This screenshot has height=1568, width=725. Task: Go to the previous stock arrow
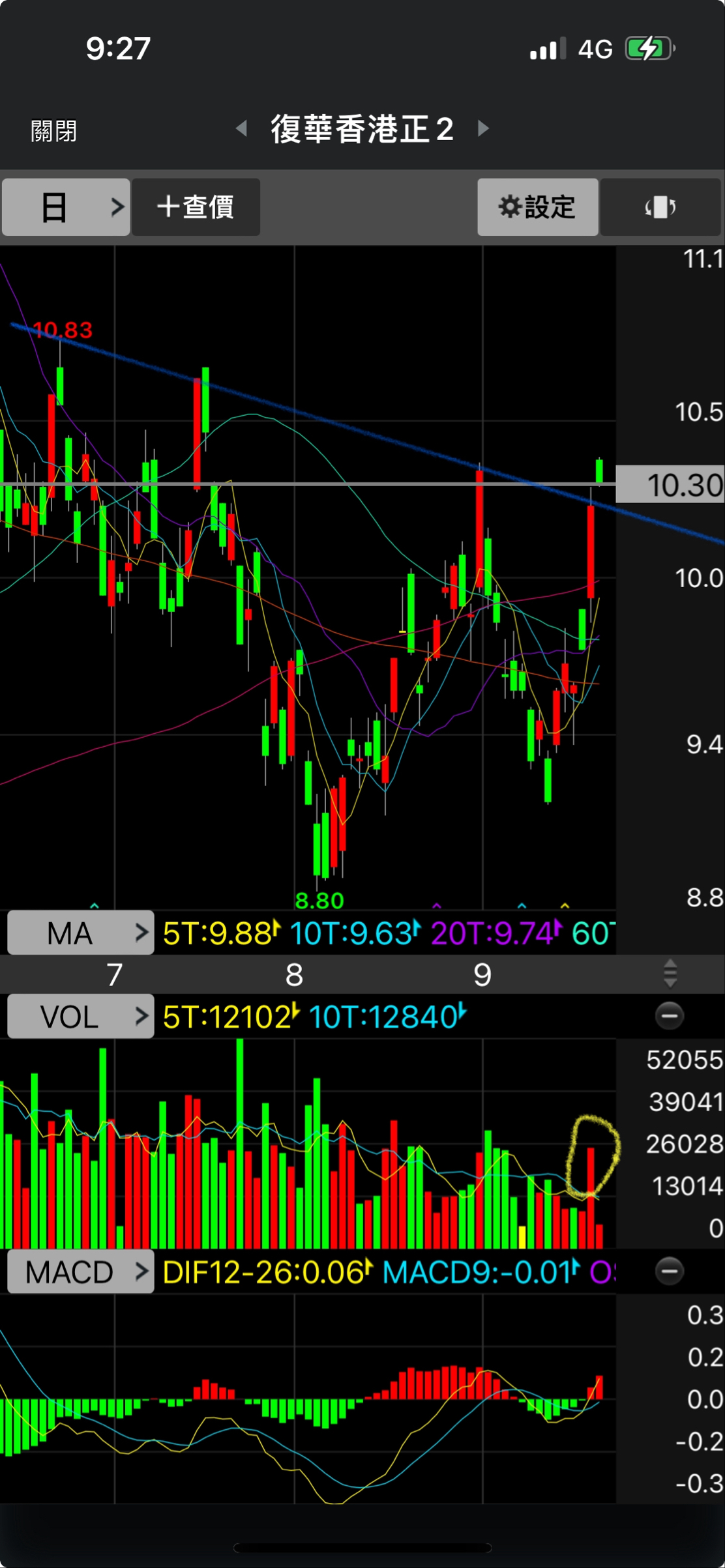pyautogui.click(x=242, y=128)
